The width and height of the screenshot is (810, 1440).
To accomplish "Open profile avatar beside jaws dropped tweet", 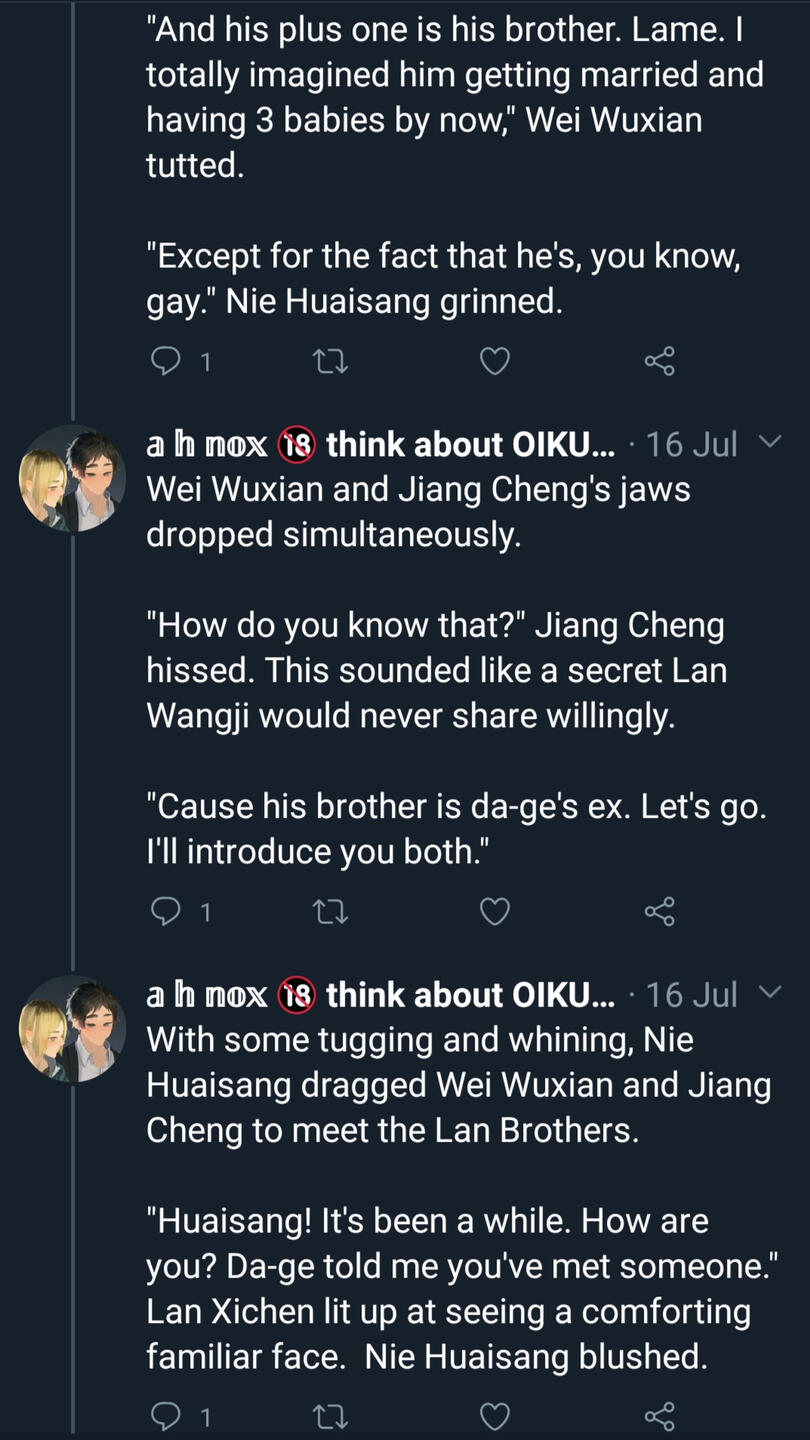I will [x=73, y=478].
